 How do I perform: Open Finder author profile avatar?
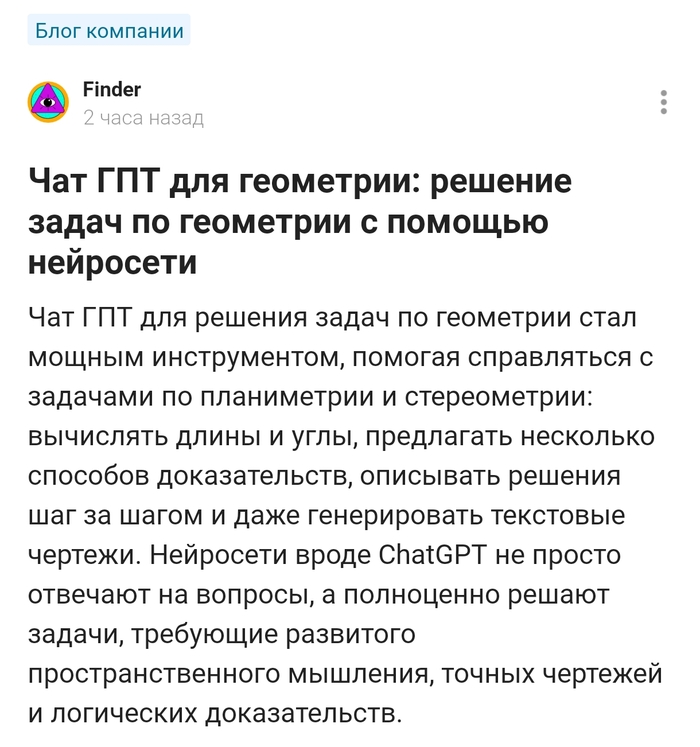pyautogui.click(x=48, y=102)
